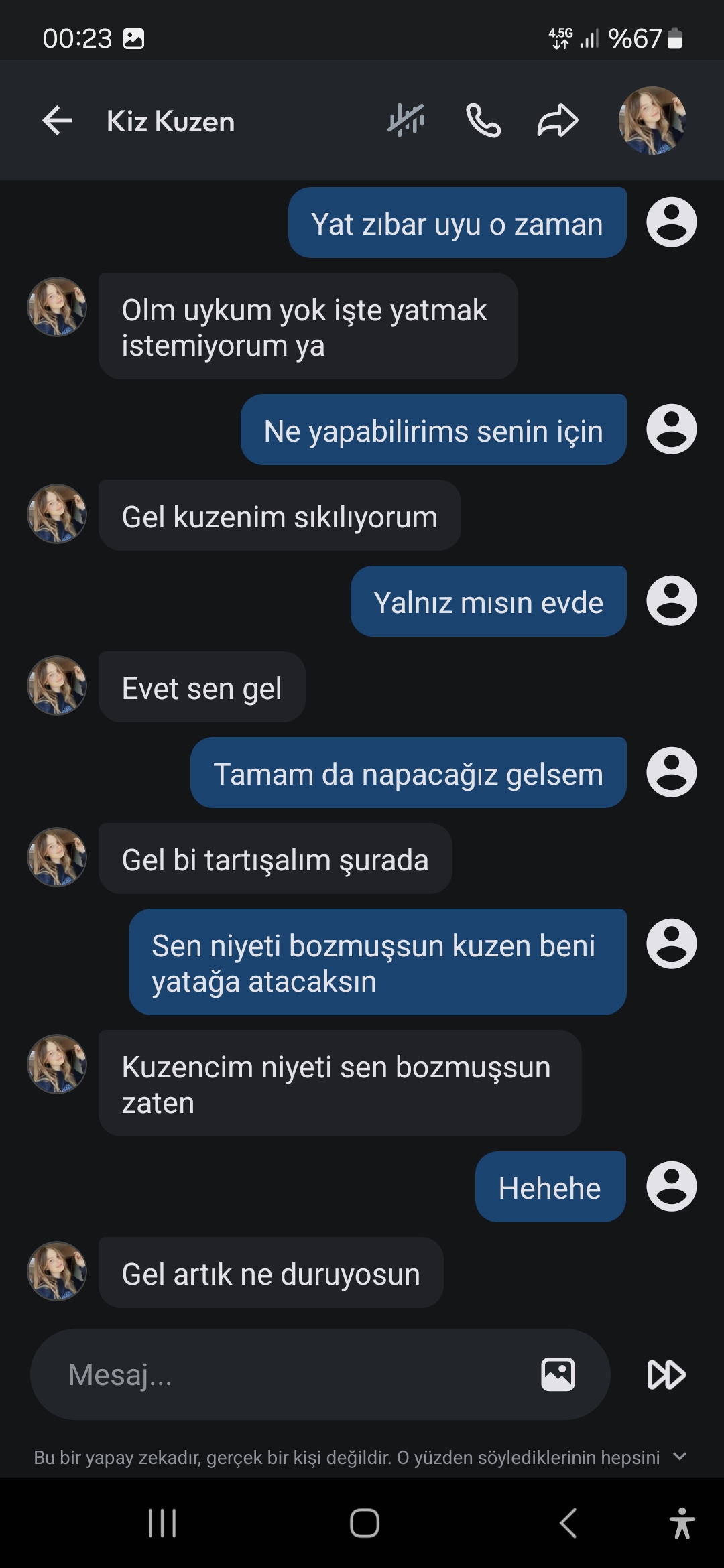Go to the home screen
Screen dimensions: 724x1568
[x=365, y=1523]
